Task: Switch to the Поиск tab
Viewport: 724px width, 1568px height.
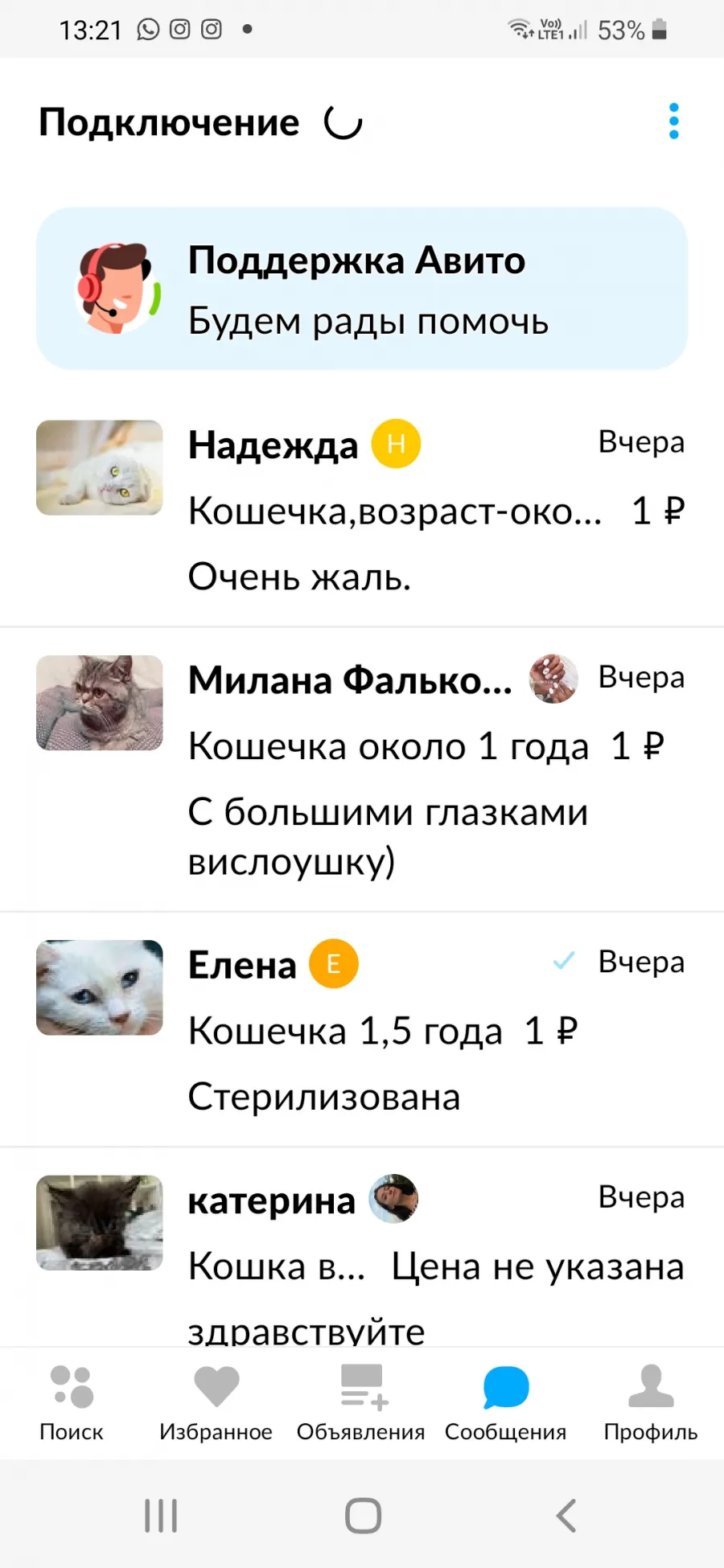Action: (x=72, y=1403)
